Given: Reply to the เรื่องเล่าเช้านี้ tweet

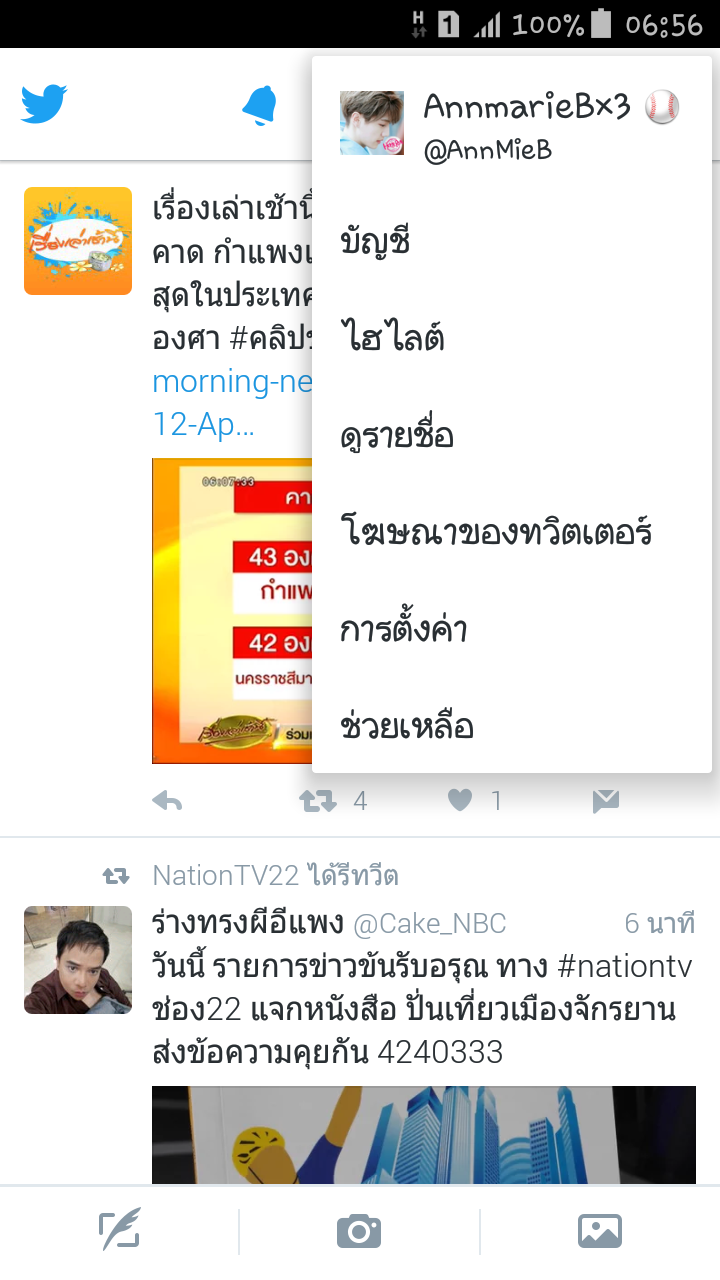Looking at the screenshot, I should tap(167, 801).
